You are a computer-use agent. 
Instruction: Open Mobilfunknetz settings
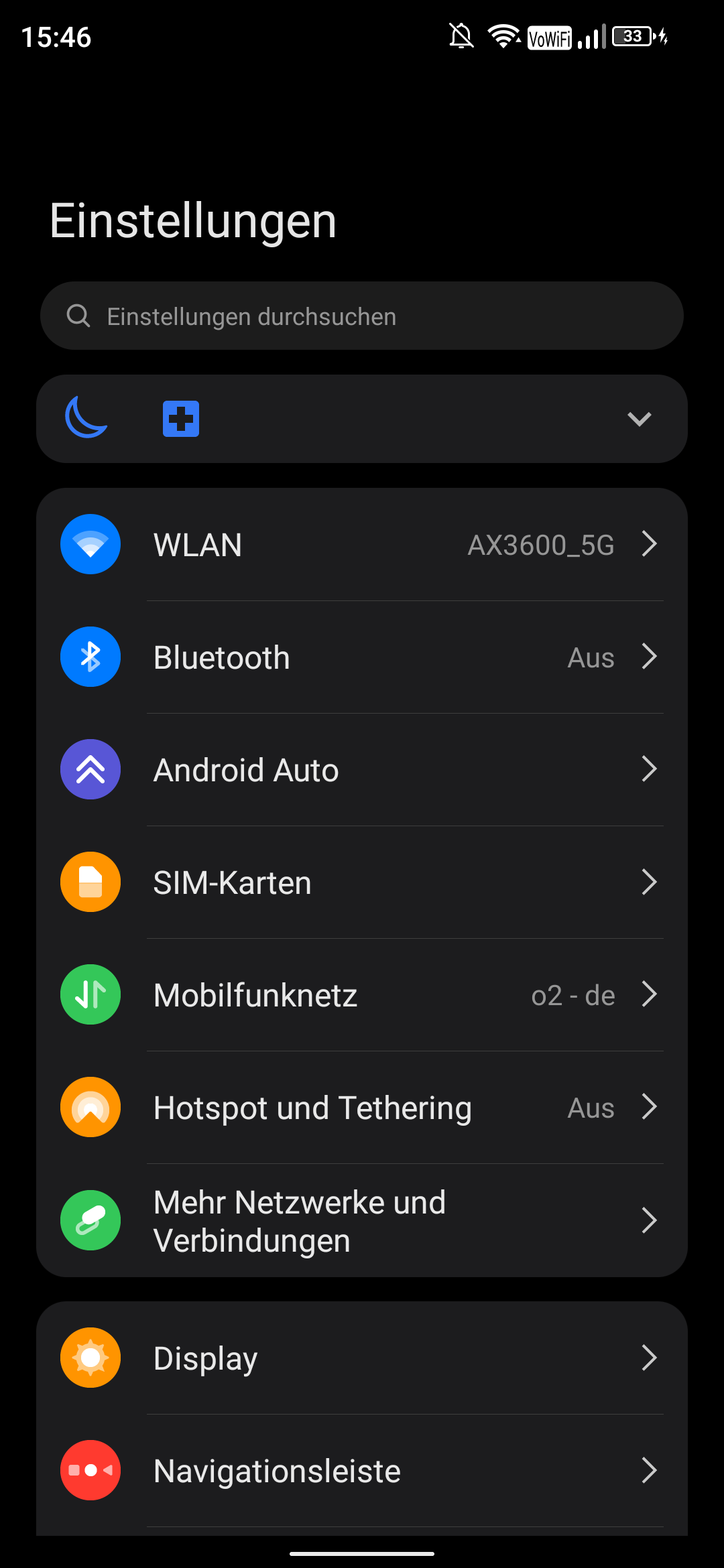(362, 994)
